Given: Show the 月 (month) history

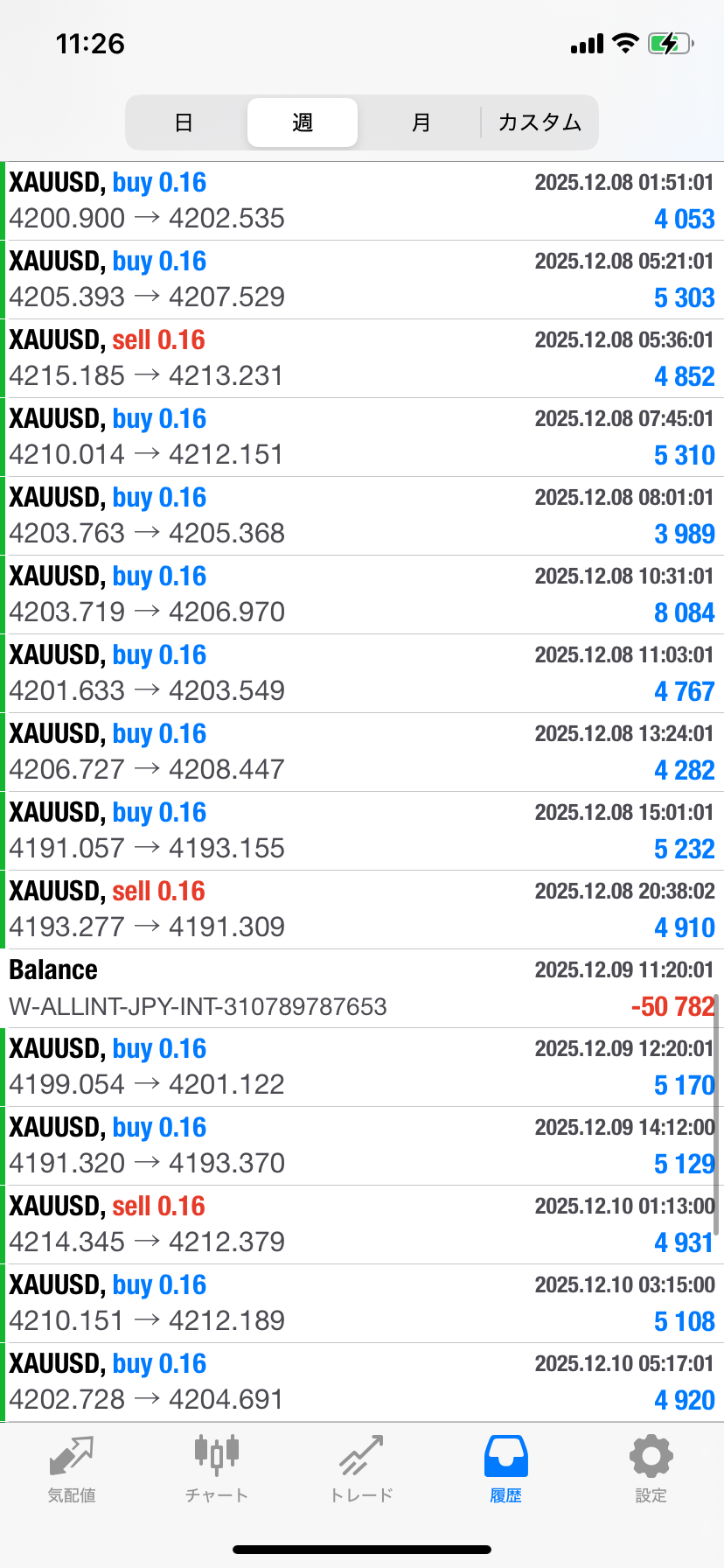Looking at the screenshot, I should click(x=421, y=122).
